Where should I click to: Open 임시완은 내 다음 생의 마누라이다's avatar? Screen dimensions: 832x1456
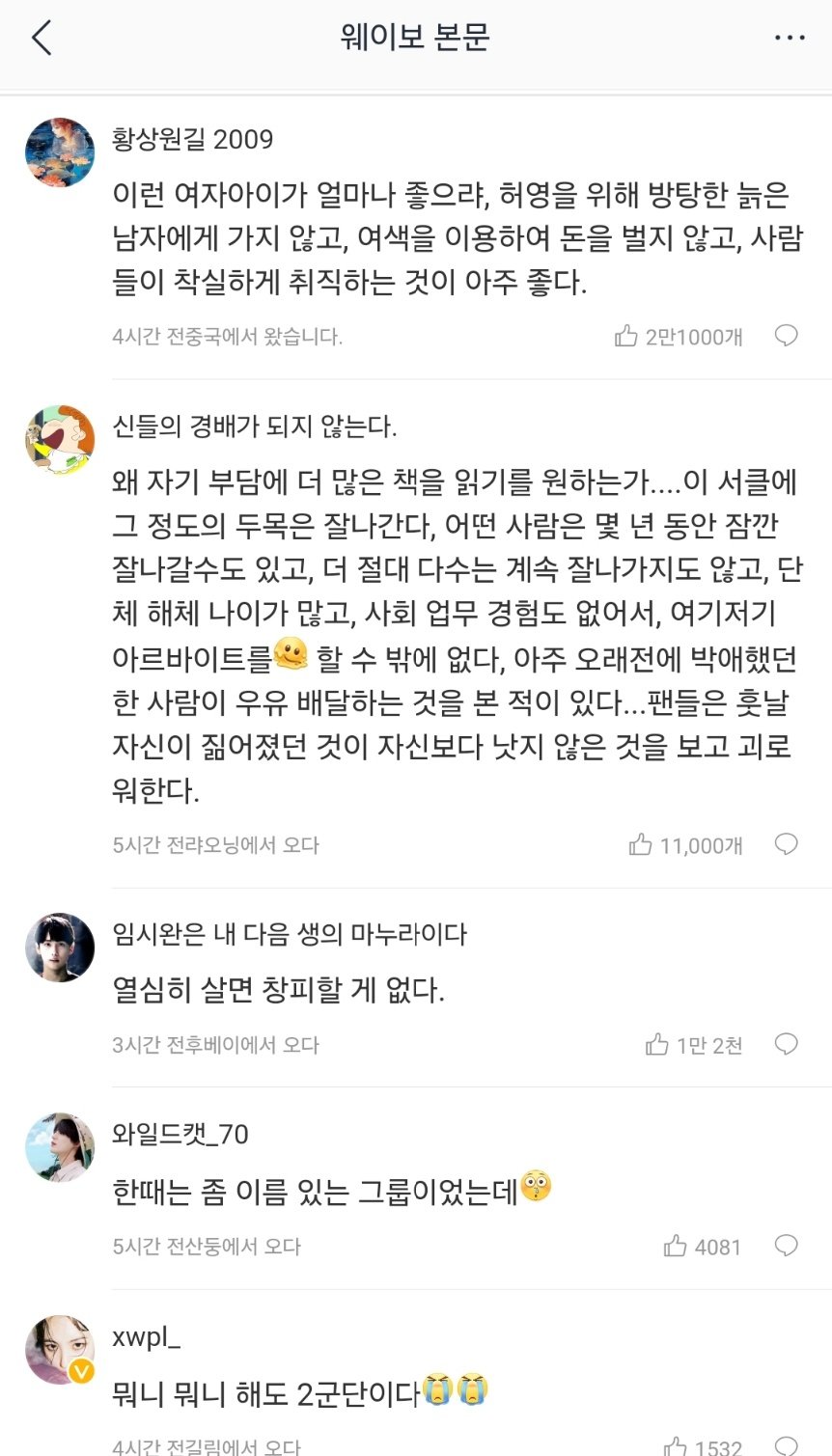pos(60,948)
